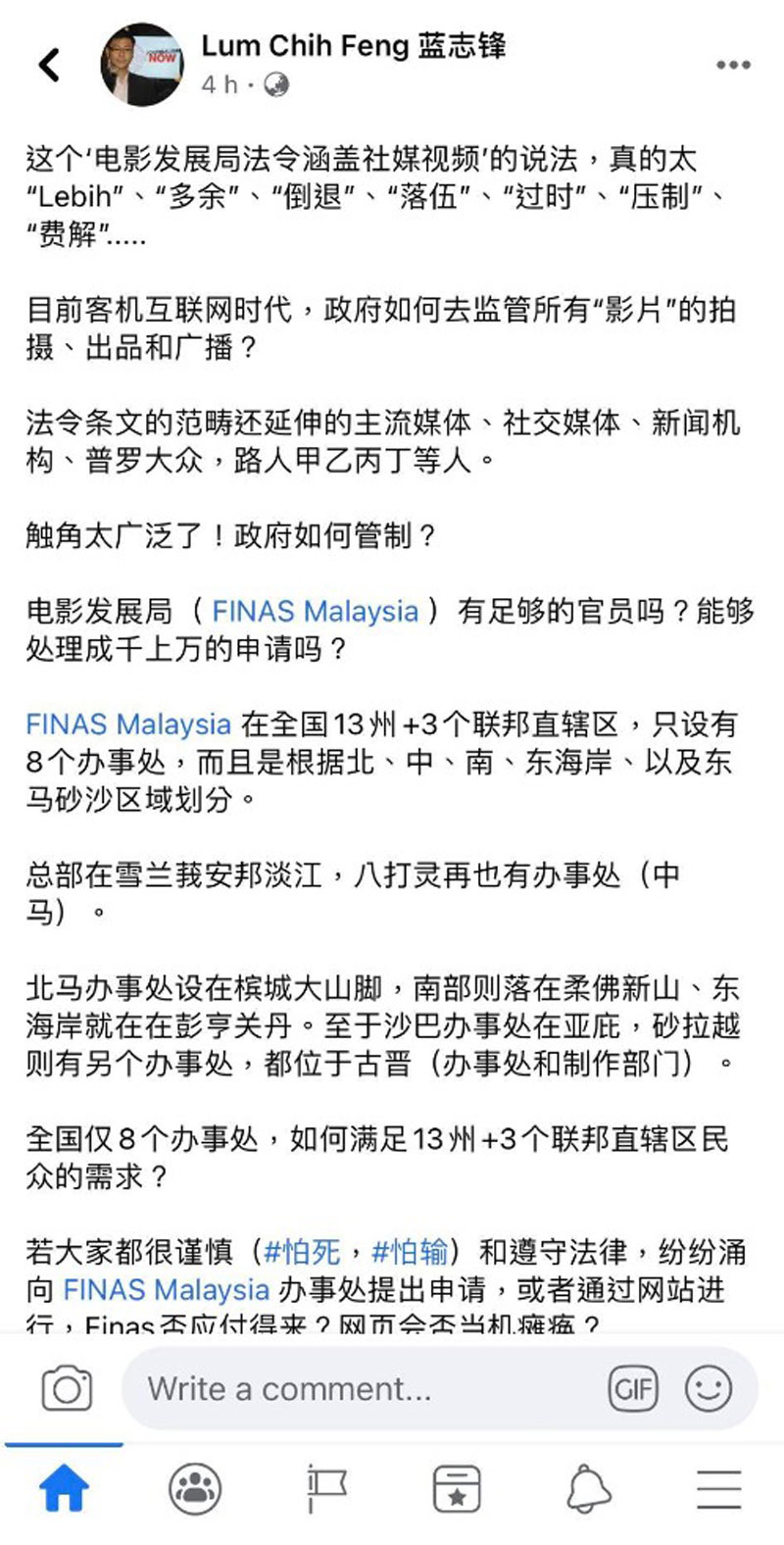Go back from this post
Screen dimensions: 784x1545
[x=49, y=66]
